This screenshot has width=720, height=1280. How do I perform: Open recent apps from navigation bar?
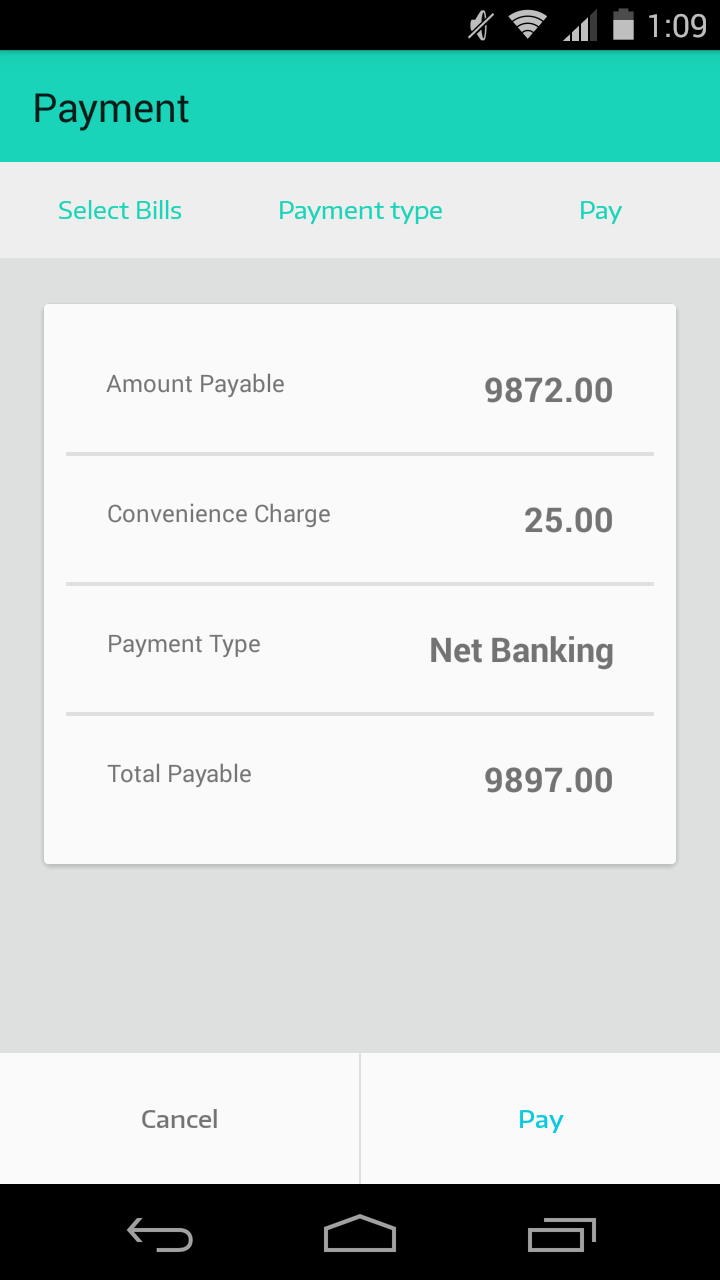coord(561,1235)
